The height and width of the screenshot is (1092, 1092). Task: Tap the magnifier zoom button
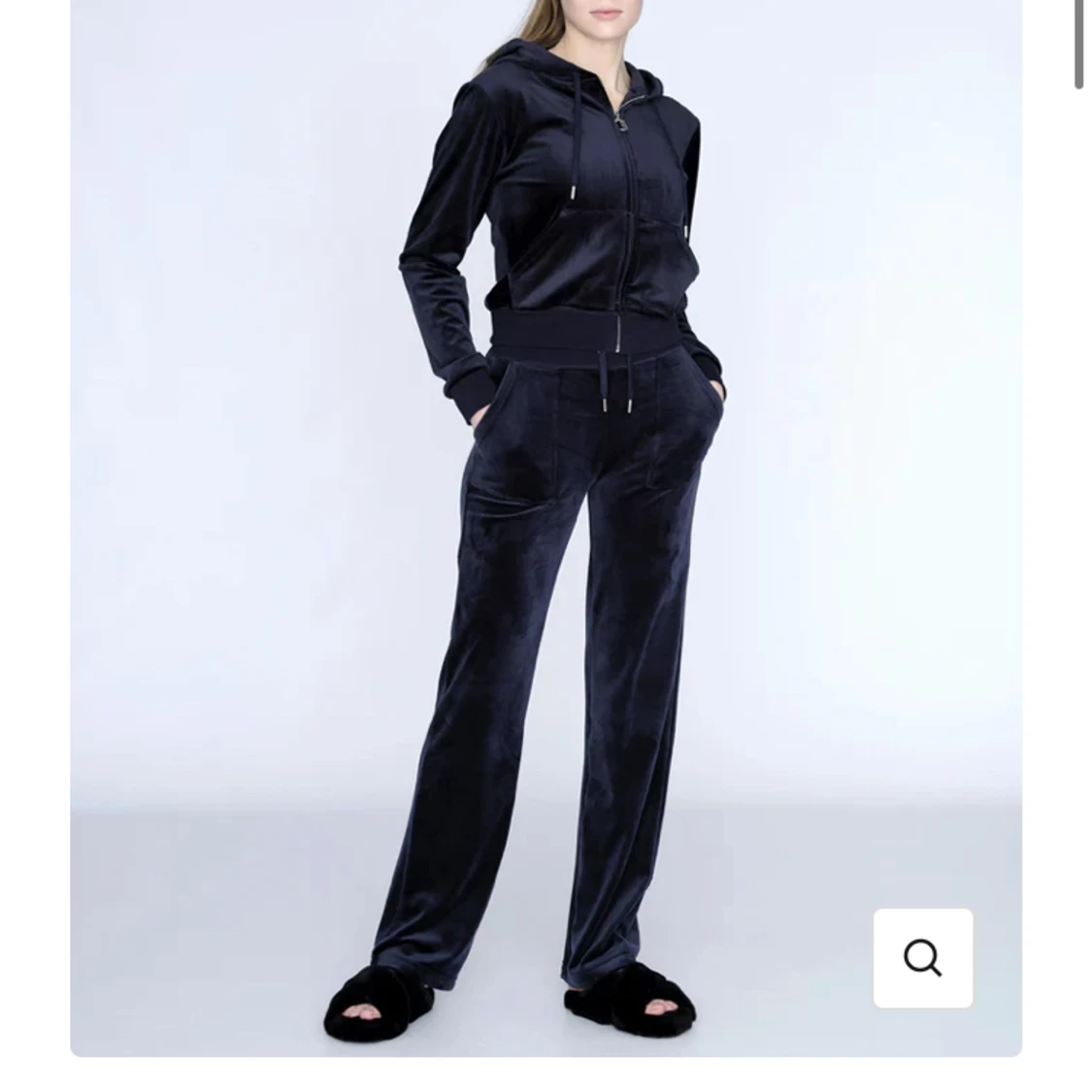tap(923, 958)
